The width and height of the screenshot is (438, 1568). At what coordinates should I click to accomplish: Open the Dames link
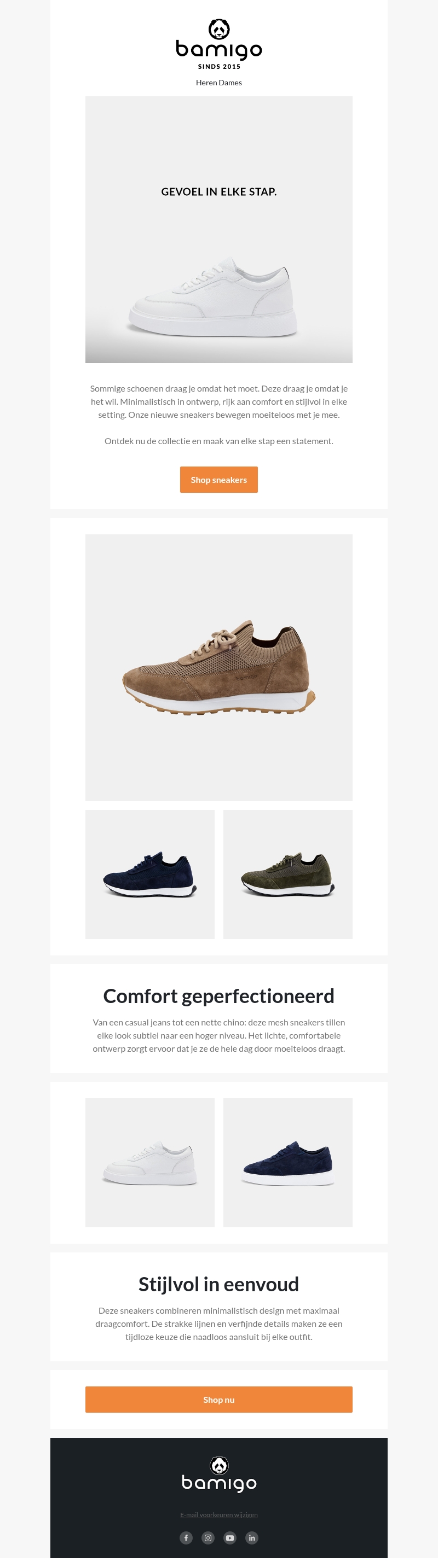pos(230,83)
